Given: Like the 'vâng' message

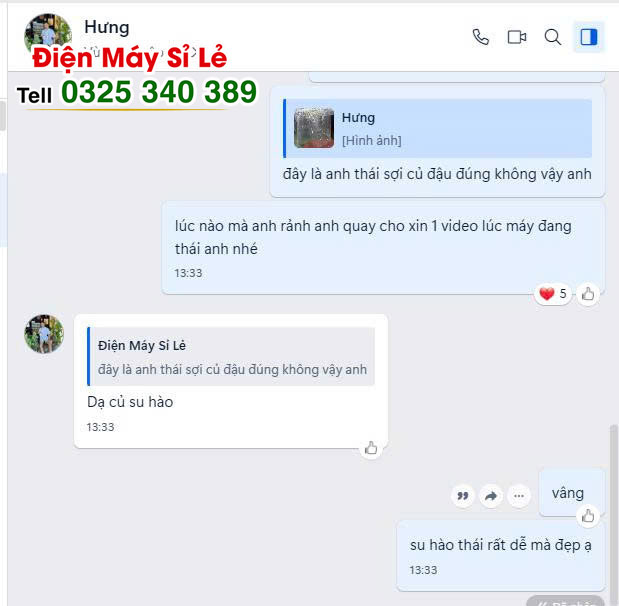Looking at the screenshot, I should click(588, 516).
